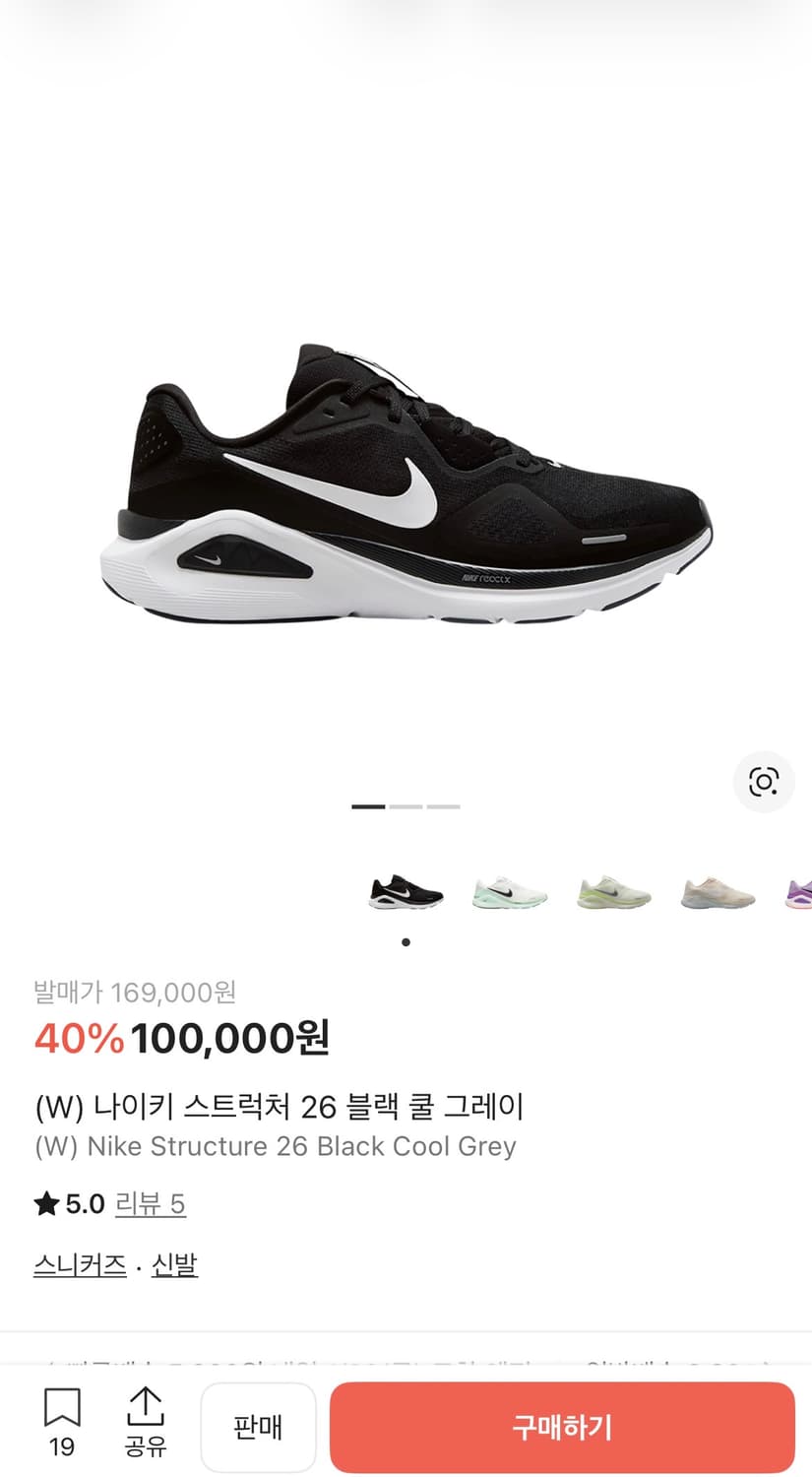Click the first carousel indicator dash
The width and height of the screenshot is (812, 1477).
(368, 805)
